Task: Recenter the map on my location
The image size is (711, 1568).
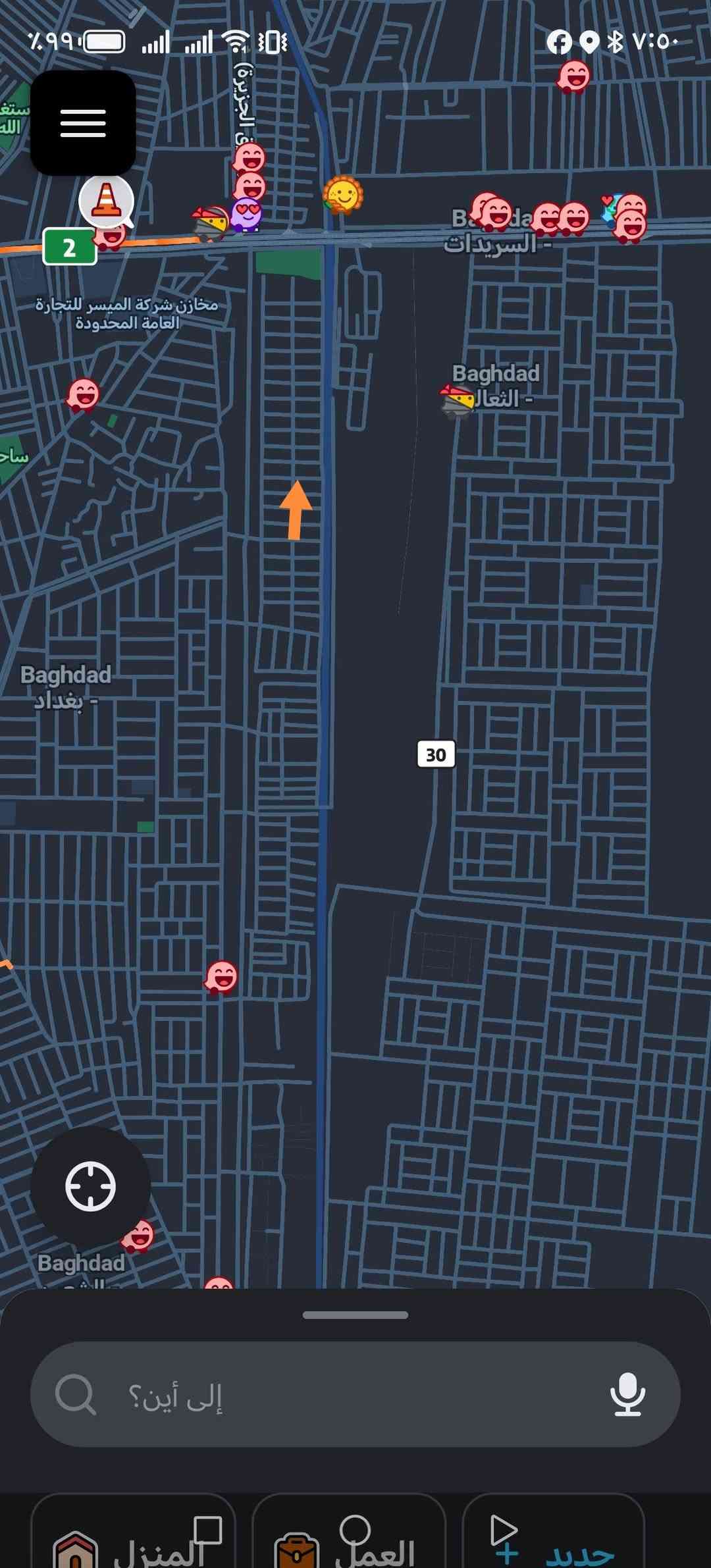Action: coord(90,1186)
